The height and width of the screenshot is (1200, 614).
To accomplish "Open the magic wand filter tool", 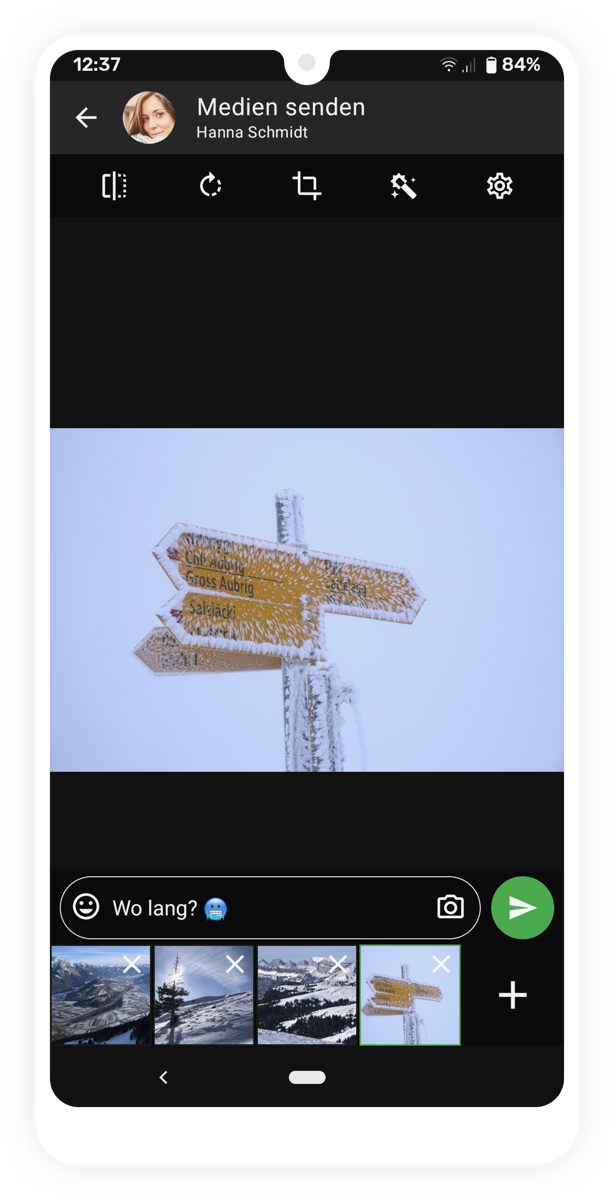I will tap(403, 186).
